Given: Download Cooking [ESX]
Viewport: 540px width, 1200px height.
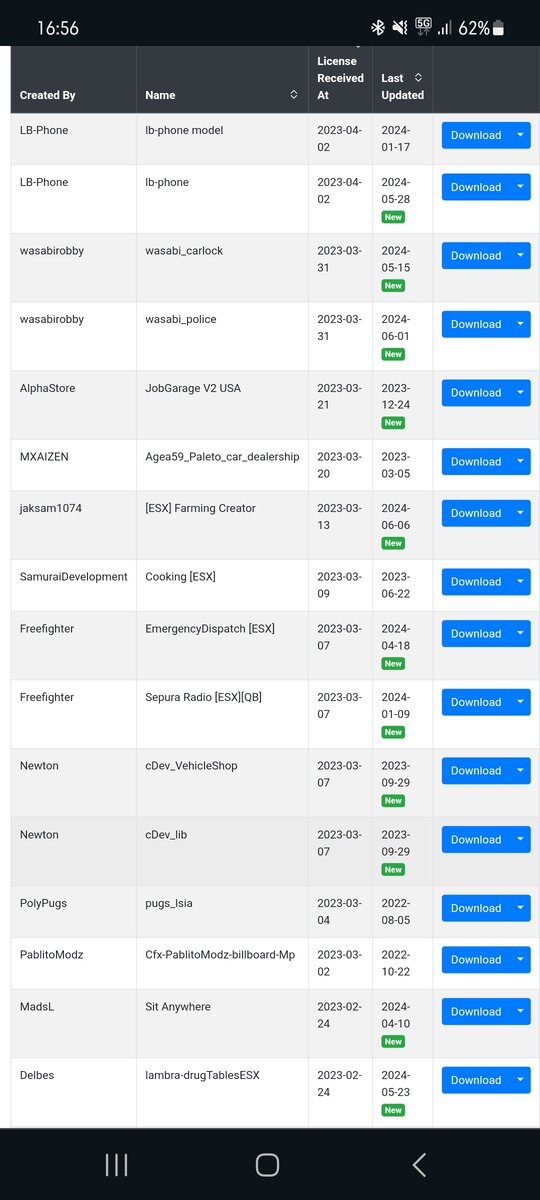Looking at the screenshot, I should [x=476, y=582].
